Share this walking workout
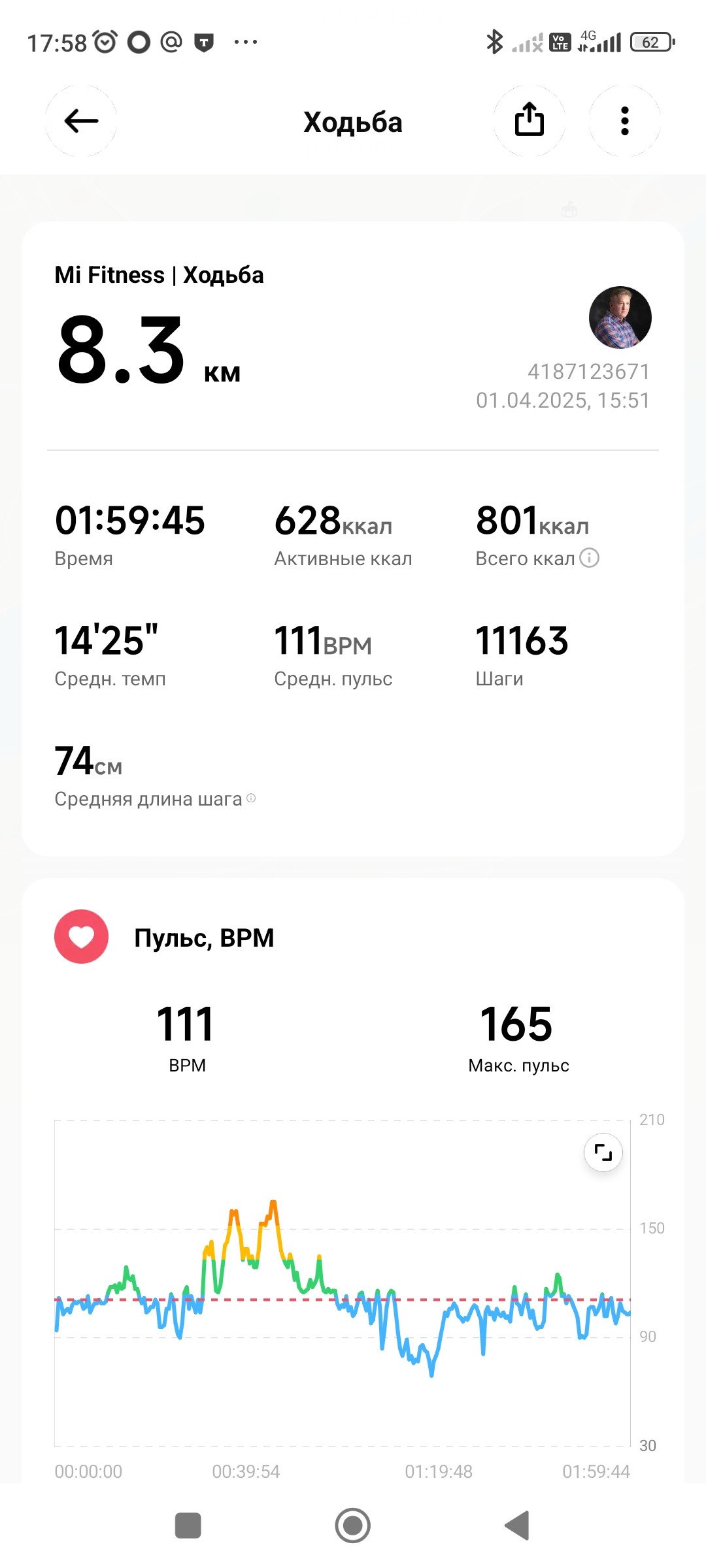This screenshot has width=706, height=1568. (529, 121)
